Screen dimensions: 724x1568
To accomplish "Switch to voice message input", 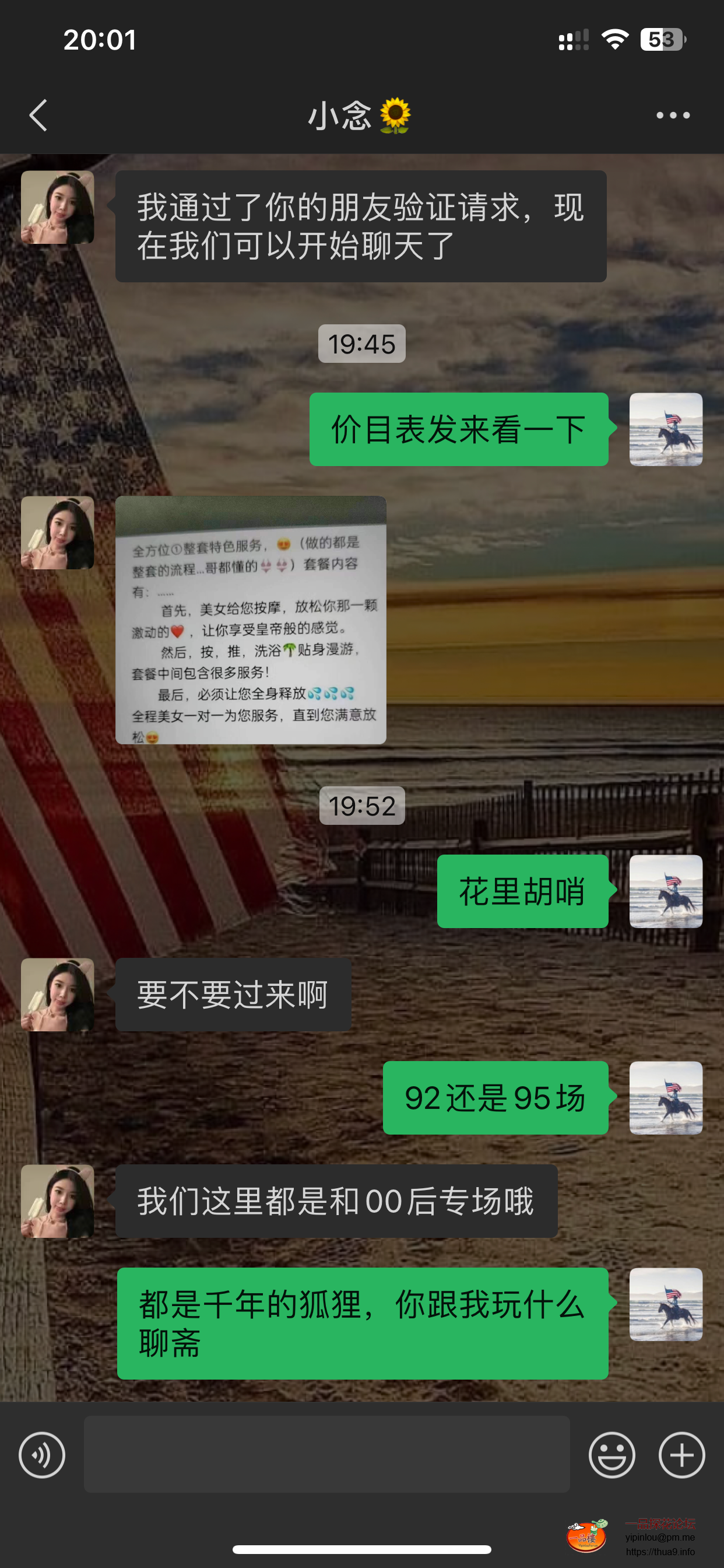I will 42,1455.
